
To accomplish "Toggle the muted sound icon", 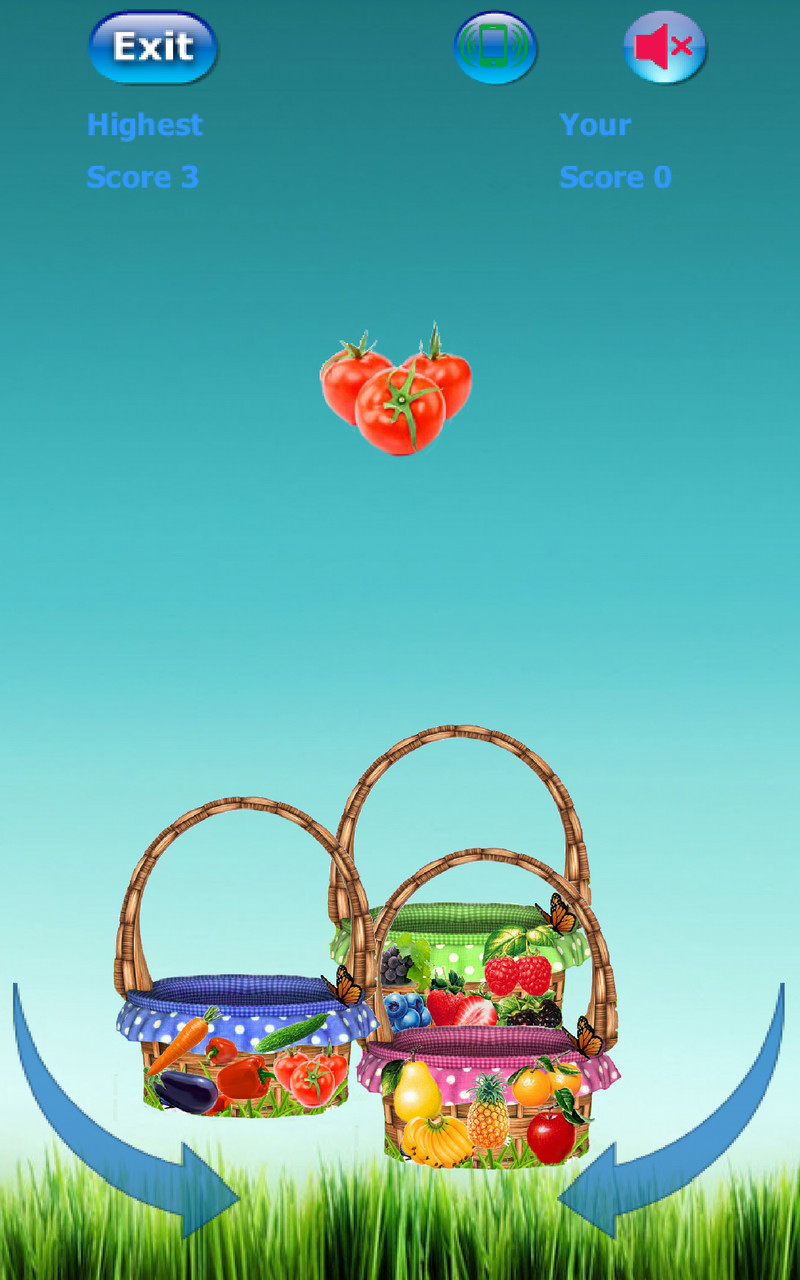I will (x=665, y=47).
